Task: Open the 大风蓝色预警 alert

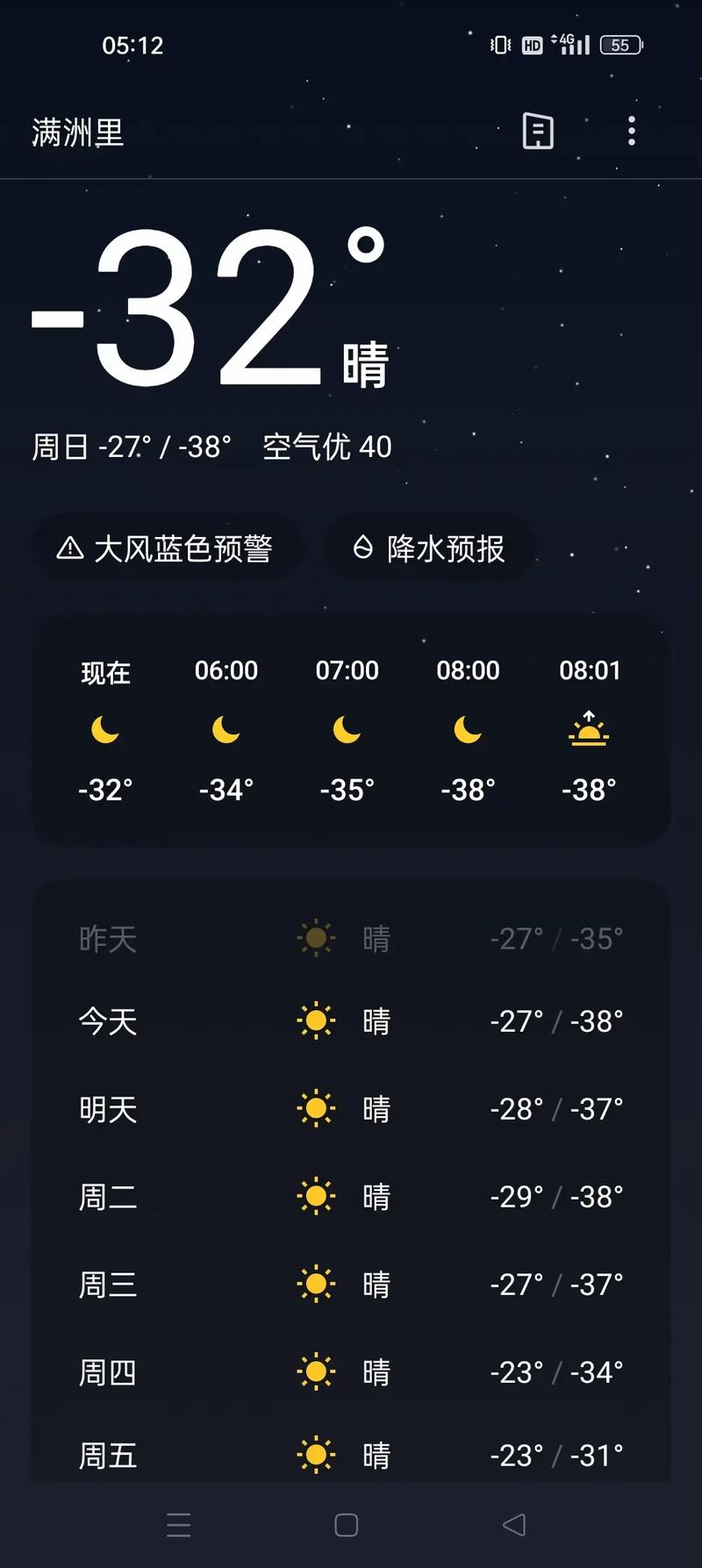Action: tap(168, 548)
